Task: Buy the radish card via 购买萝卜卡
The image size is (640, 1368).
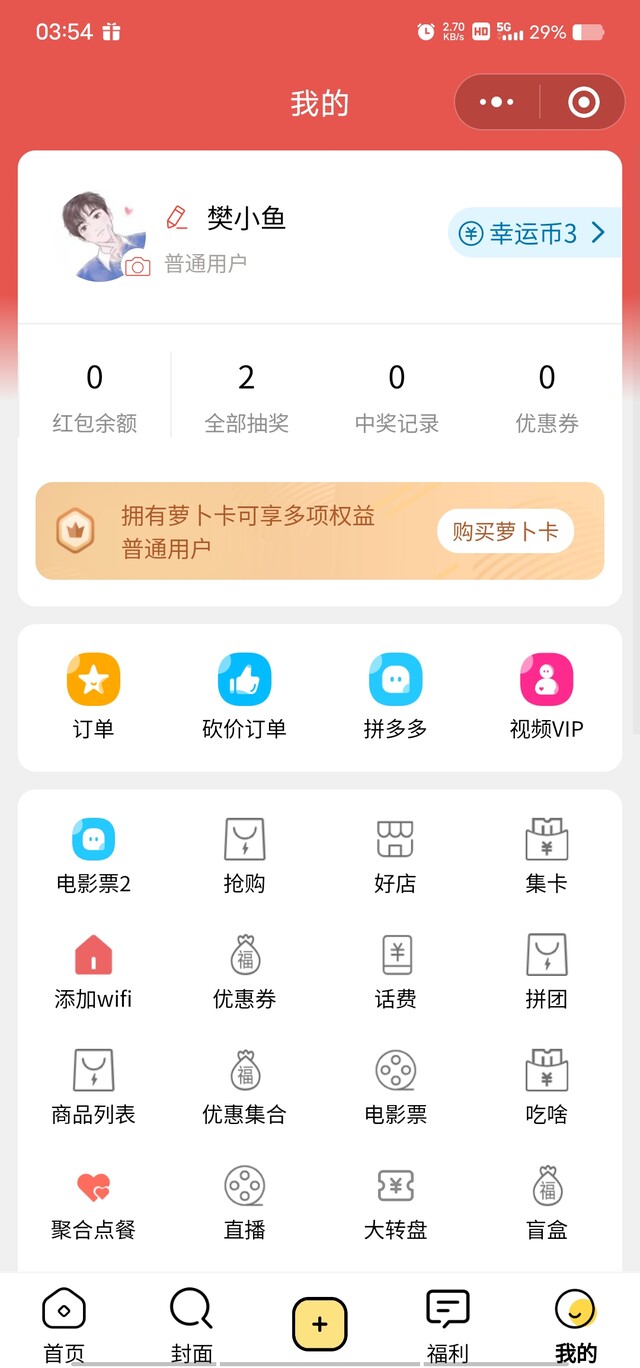Action: point(505,531)
